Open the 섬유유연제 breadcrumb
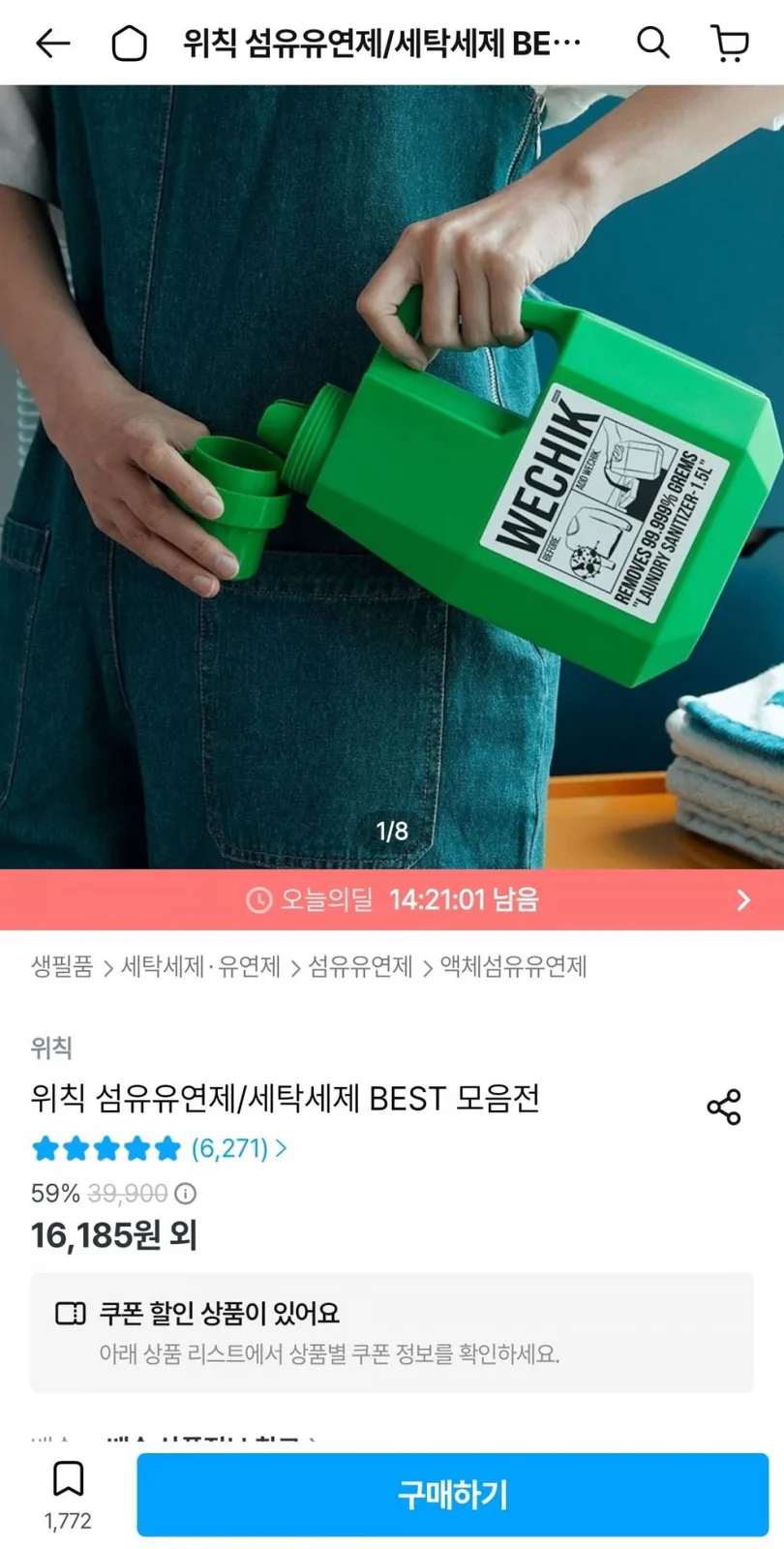This screenshot has width=784, height=1549. [360, 966]
